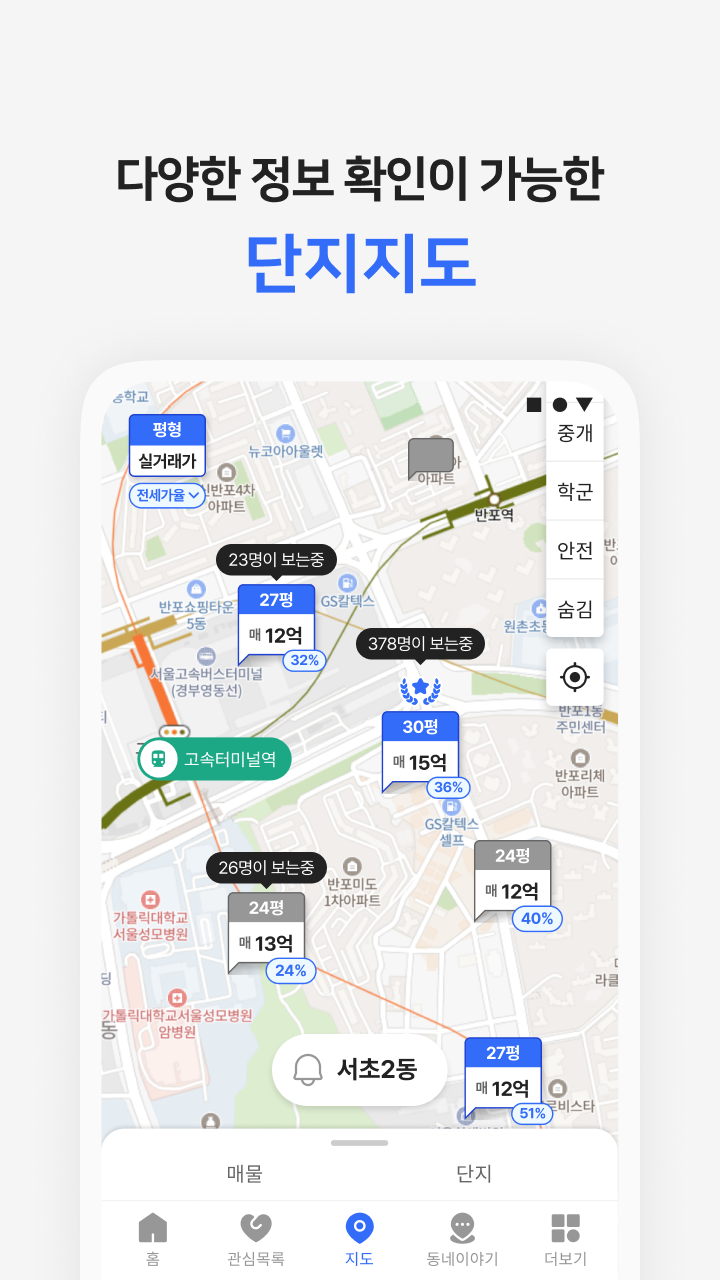Switch to the 단지 tab

click(475, 1175)
